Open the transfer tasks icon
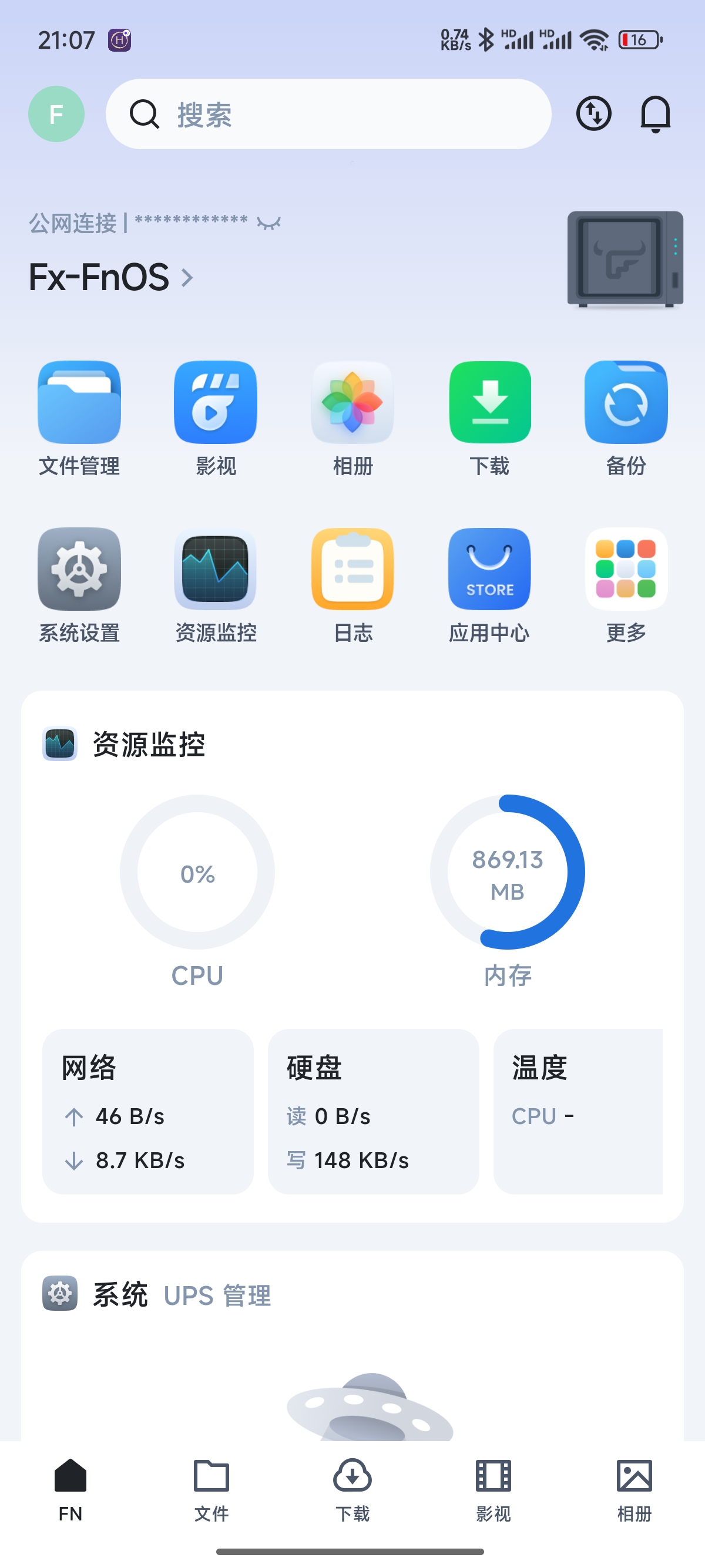Screen dimensions: 705x1568 click(x=593, y=114)
